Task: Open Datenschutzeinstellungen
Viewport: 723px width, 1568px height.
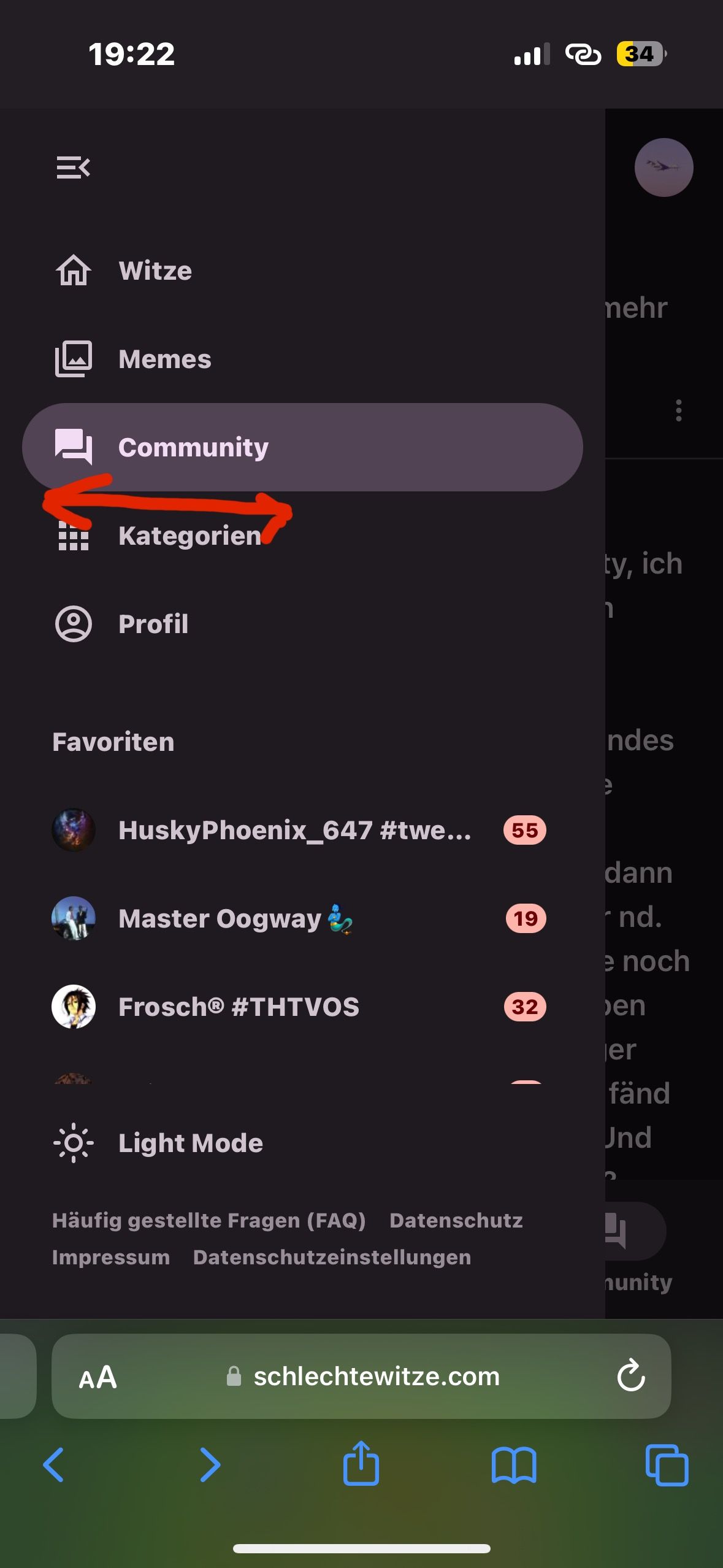Action: coord(332,1257)
